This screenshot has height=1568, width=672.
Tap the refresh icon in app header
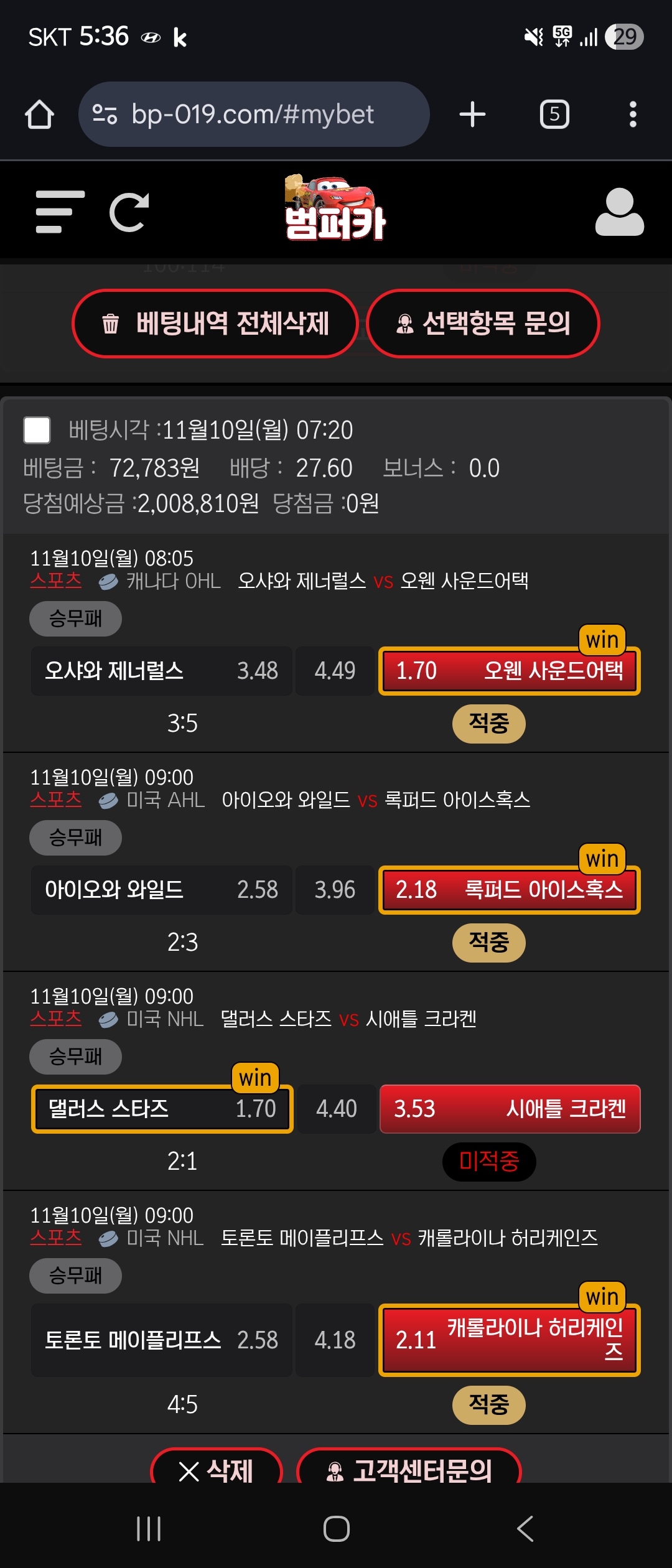[x=129, y=212]
